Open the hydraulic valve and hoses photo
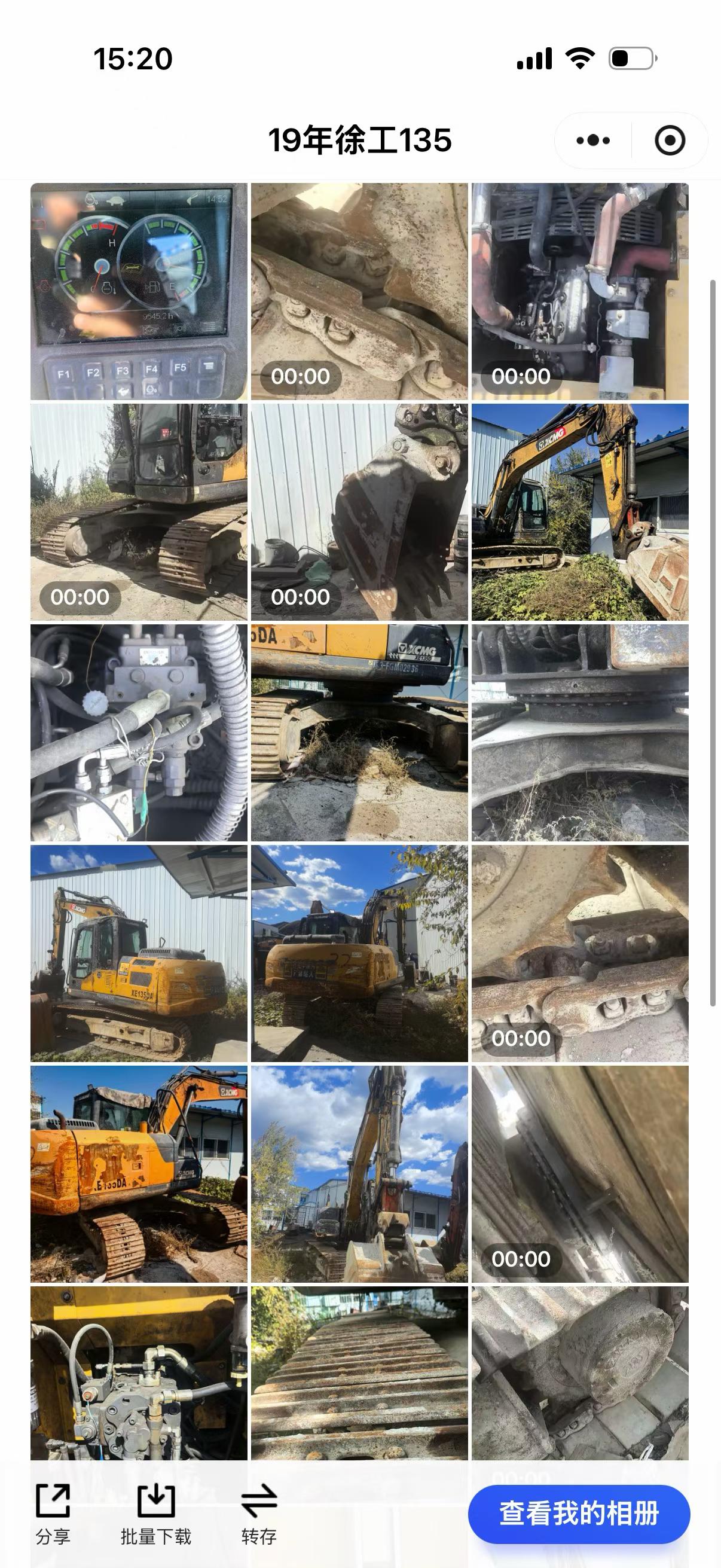The image size is (721, 1568). [x=139, y=733]
